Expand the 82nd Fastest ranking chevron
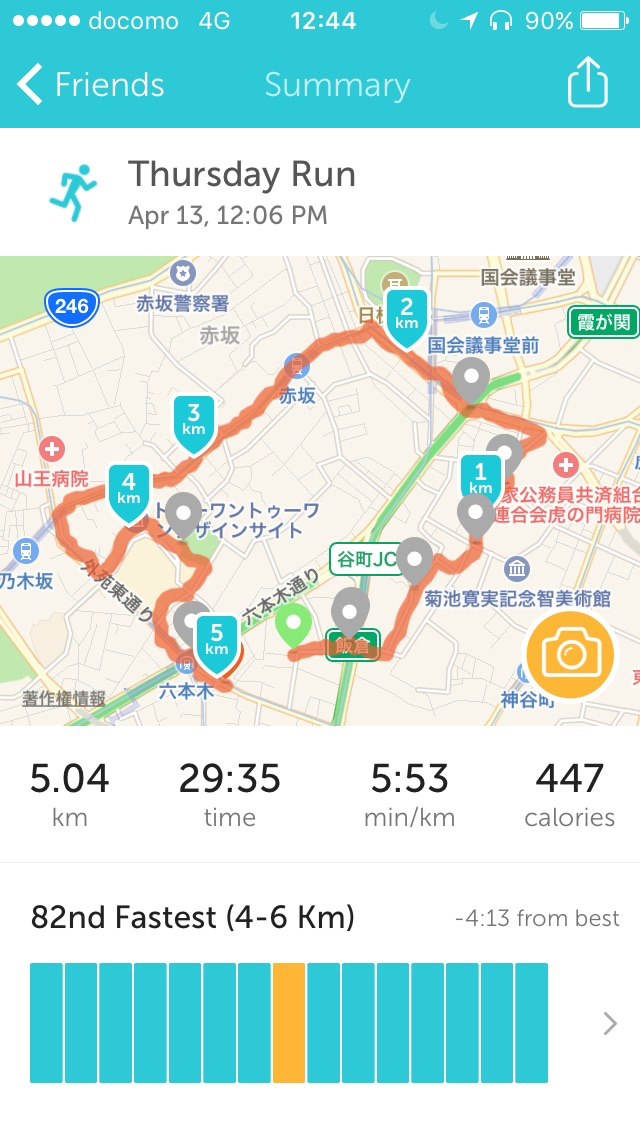Viewport: 640px width, 1136px height. coord(610,1023)
